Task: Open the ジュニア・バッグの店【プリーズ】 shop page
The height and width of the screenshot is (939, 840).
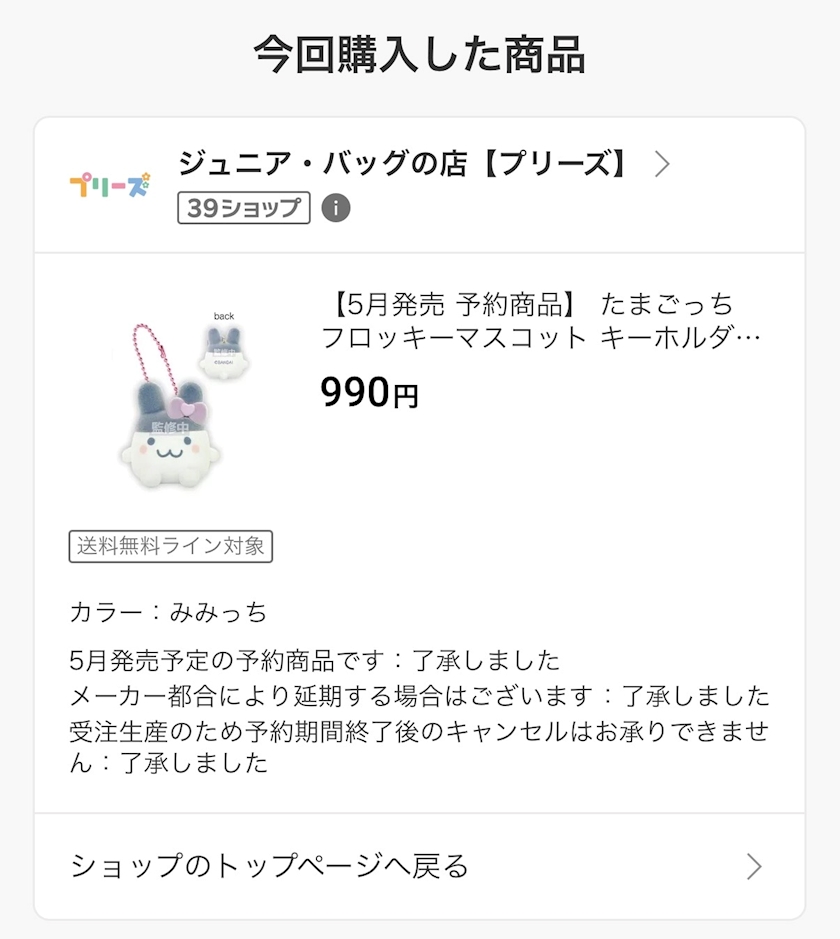Action: (404, 164)
